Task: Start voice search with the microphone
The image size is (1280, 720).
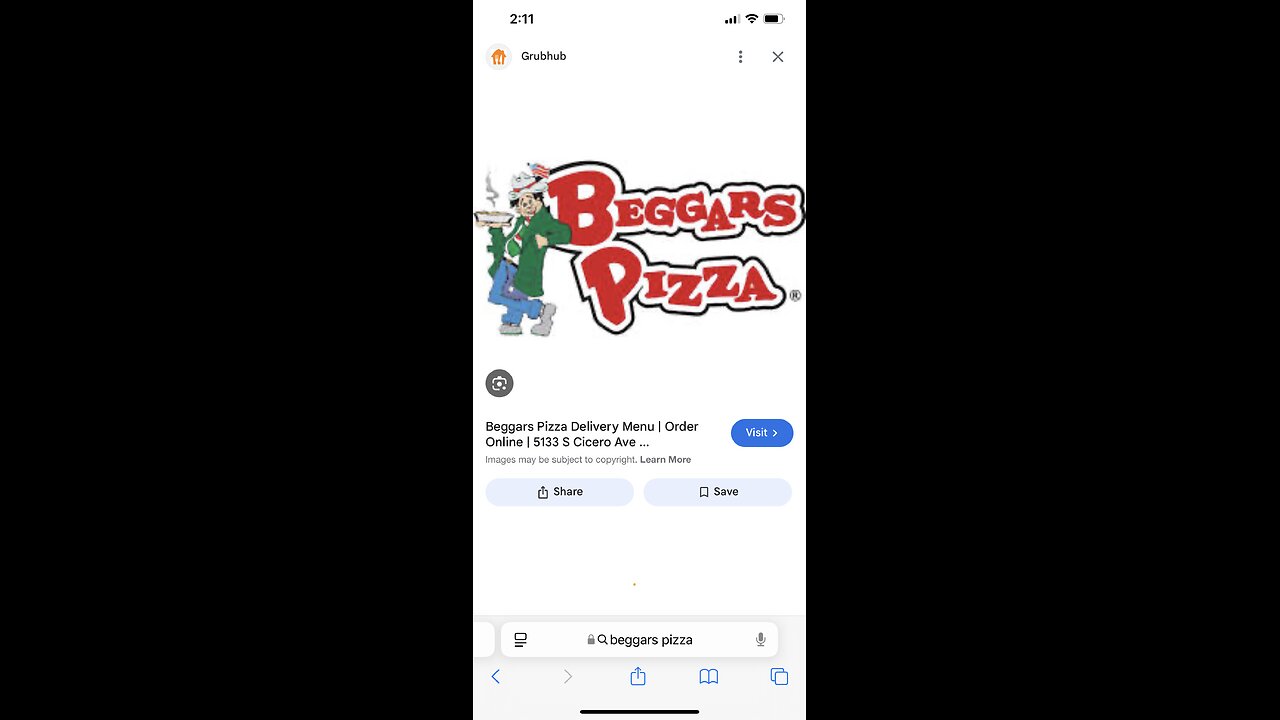Action: tap(760, 640)
